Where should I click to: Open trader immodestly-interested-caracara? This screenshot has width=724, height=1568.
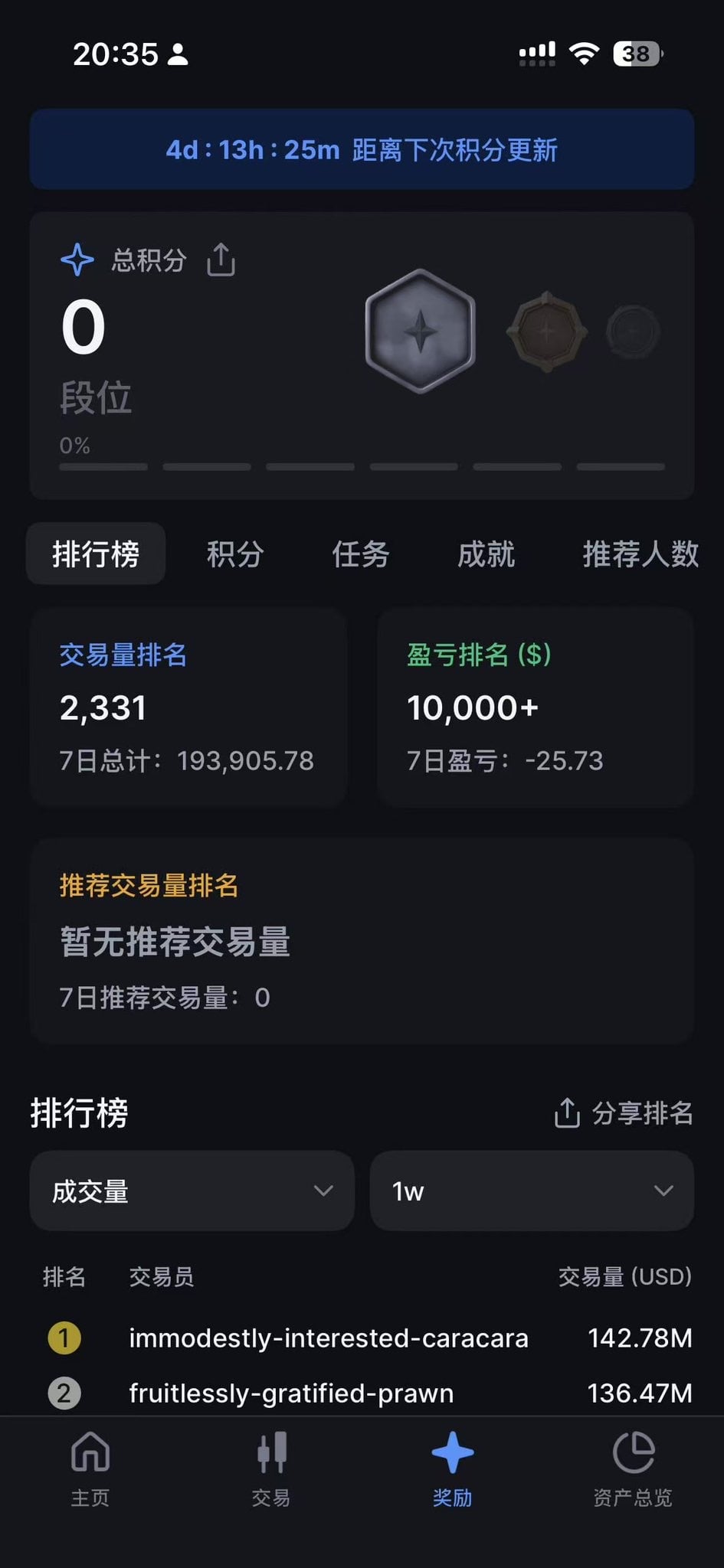click(x=328, y=1338)
